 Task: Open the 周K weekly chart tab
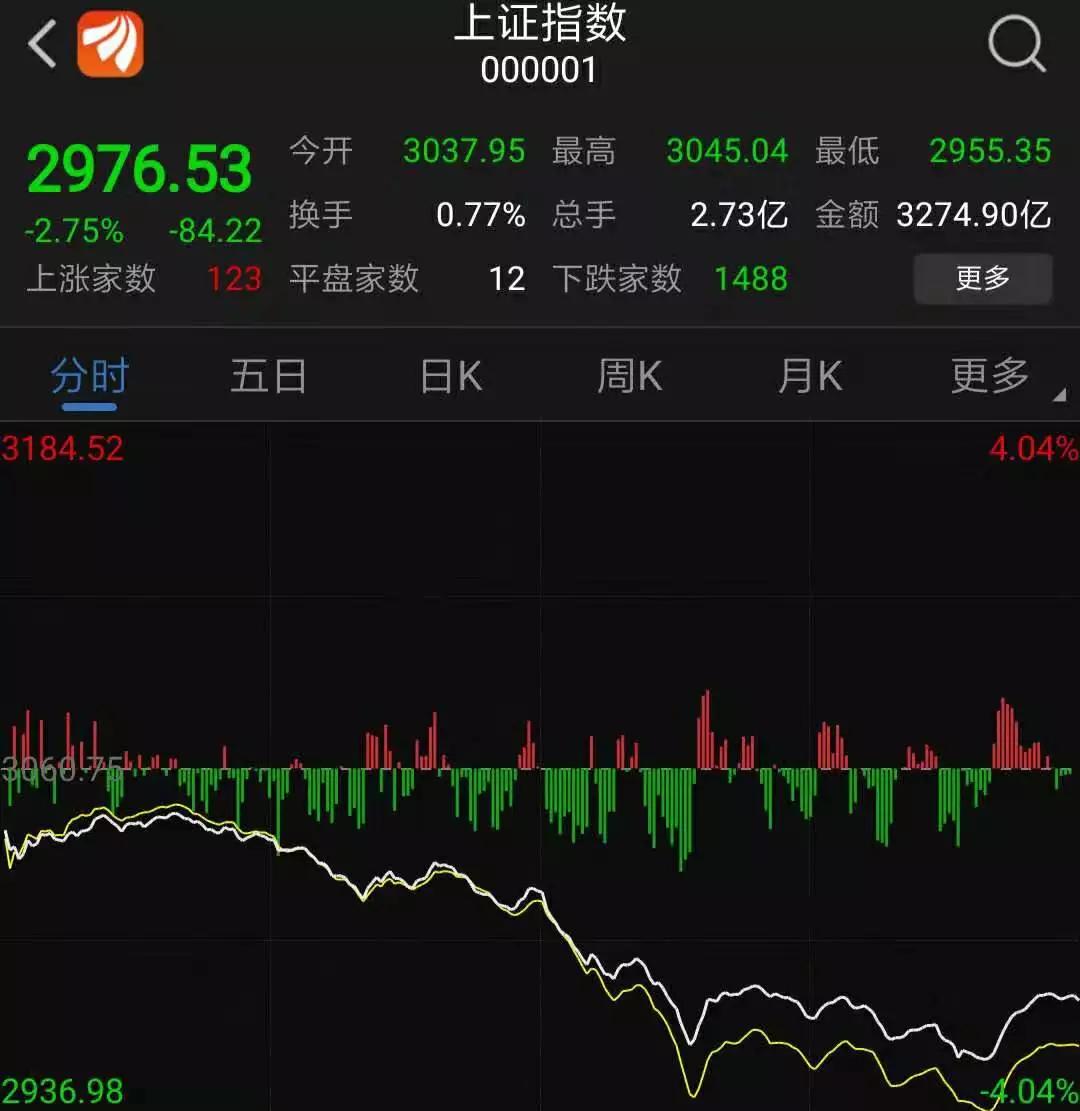[628, 377]
